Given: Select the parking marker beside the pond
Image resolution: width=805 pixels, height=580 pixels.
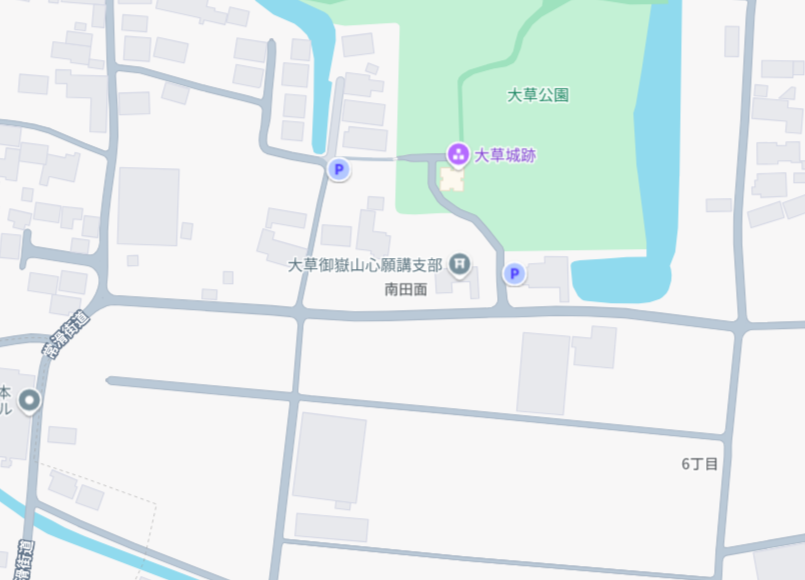Looking at the screenshot, I should 514,273.
